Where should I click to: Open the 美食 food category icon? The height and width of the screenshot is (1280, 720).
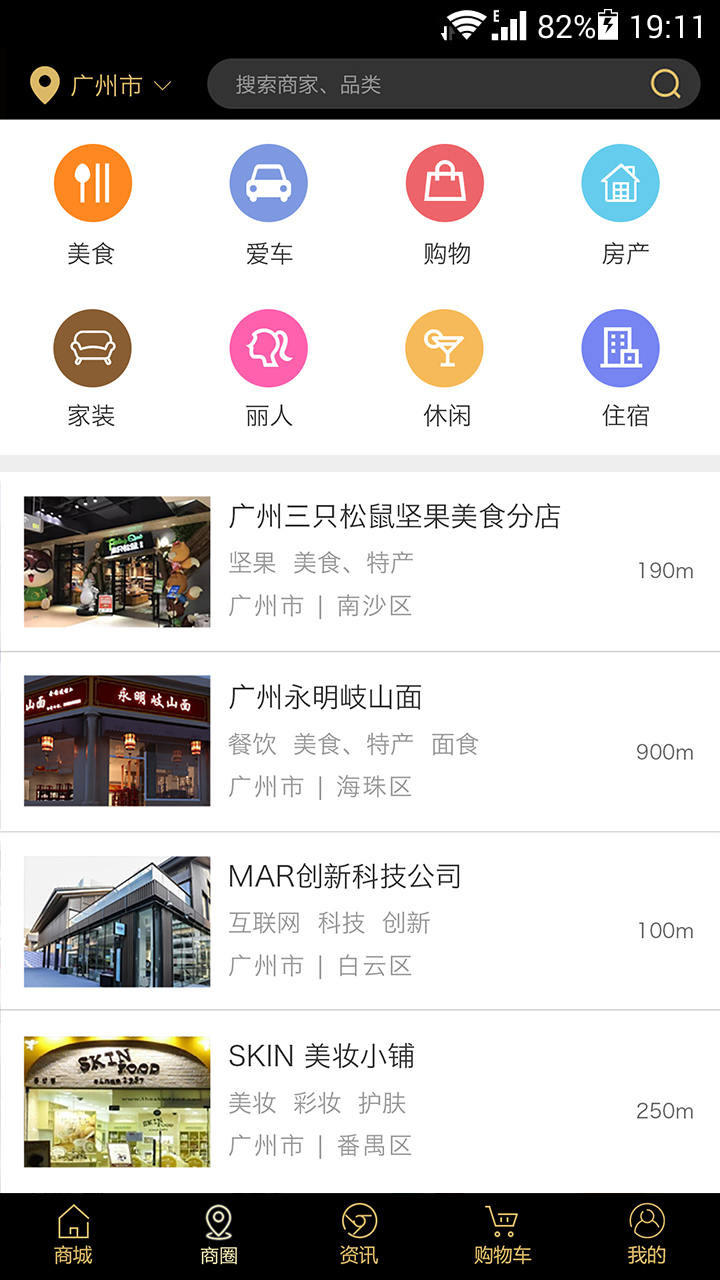[x=92, y=182]
